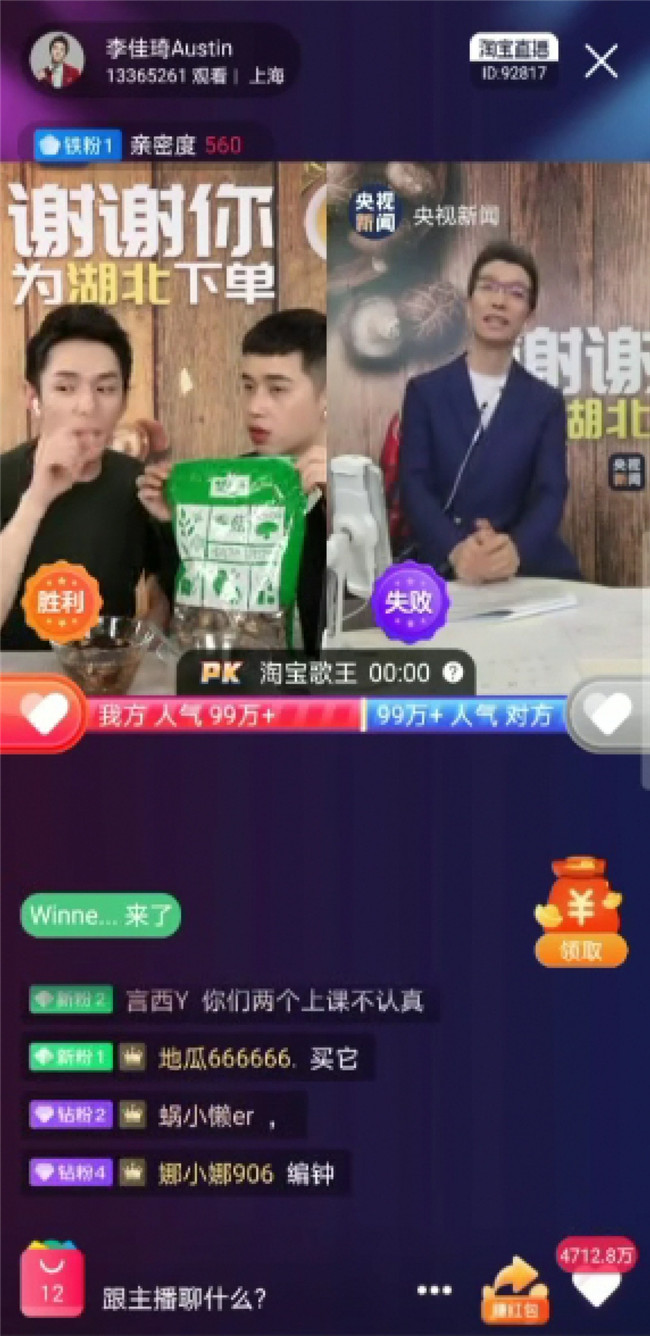Open the PK help question mark

[x=453, y=673]
